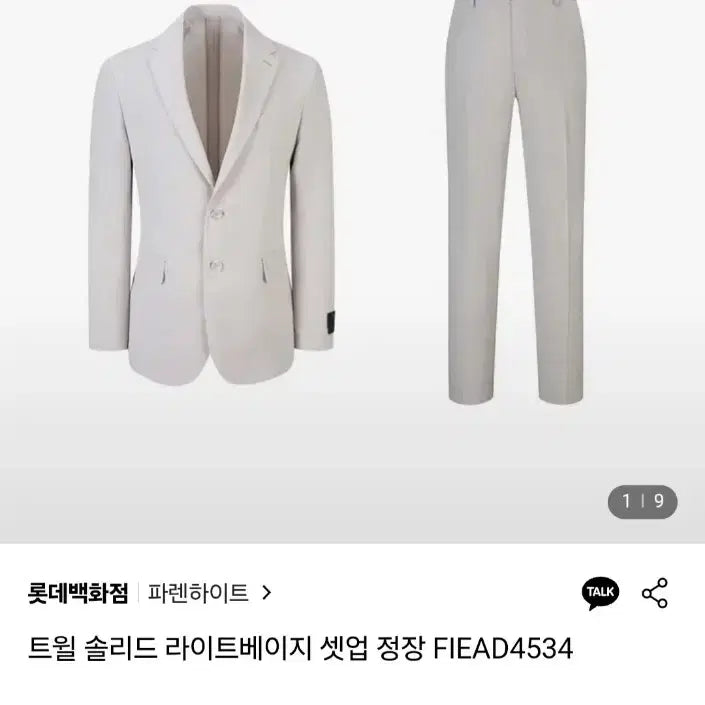The image size is (705, 705).
Task: View the light beige suit image fullscreen
Action: coord(352,230)
